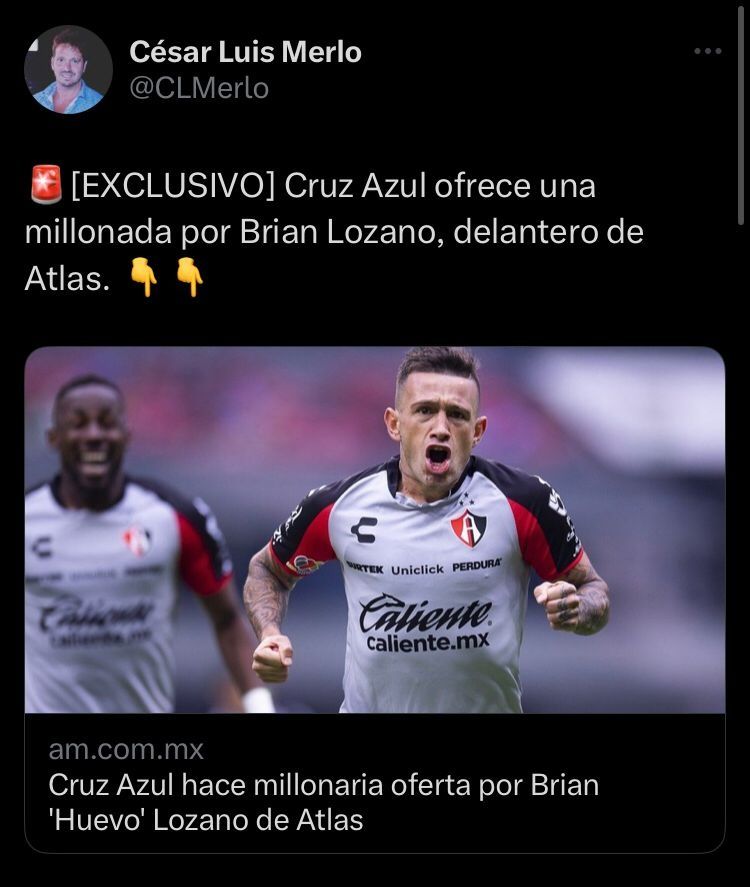
Task: Open César Luis Merlo's profile picture
Action: click(68, 69)
